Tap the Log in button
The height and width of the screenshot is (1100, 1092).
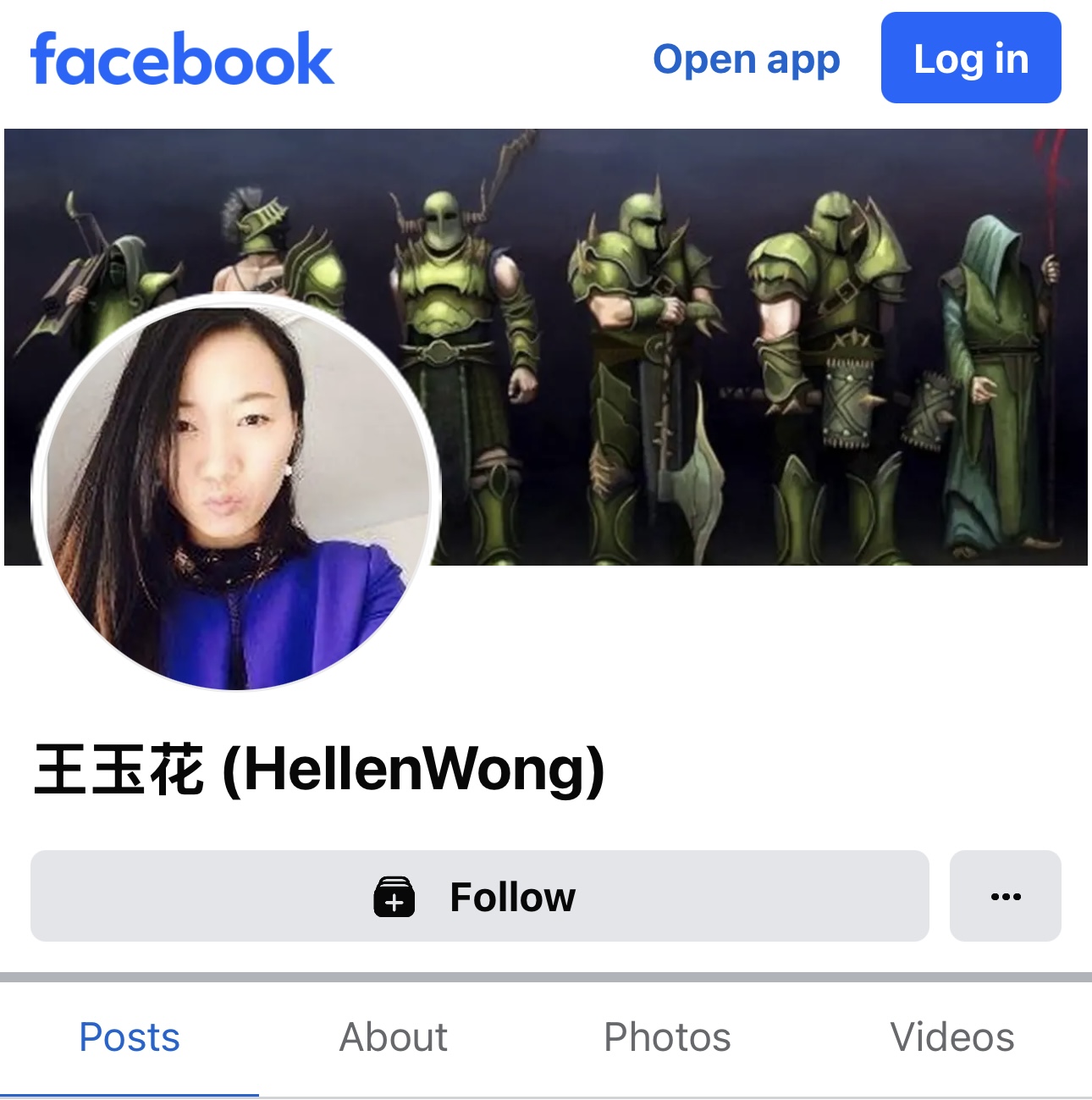tap(970, 58)
